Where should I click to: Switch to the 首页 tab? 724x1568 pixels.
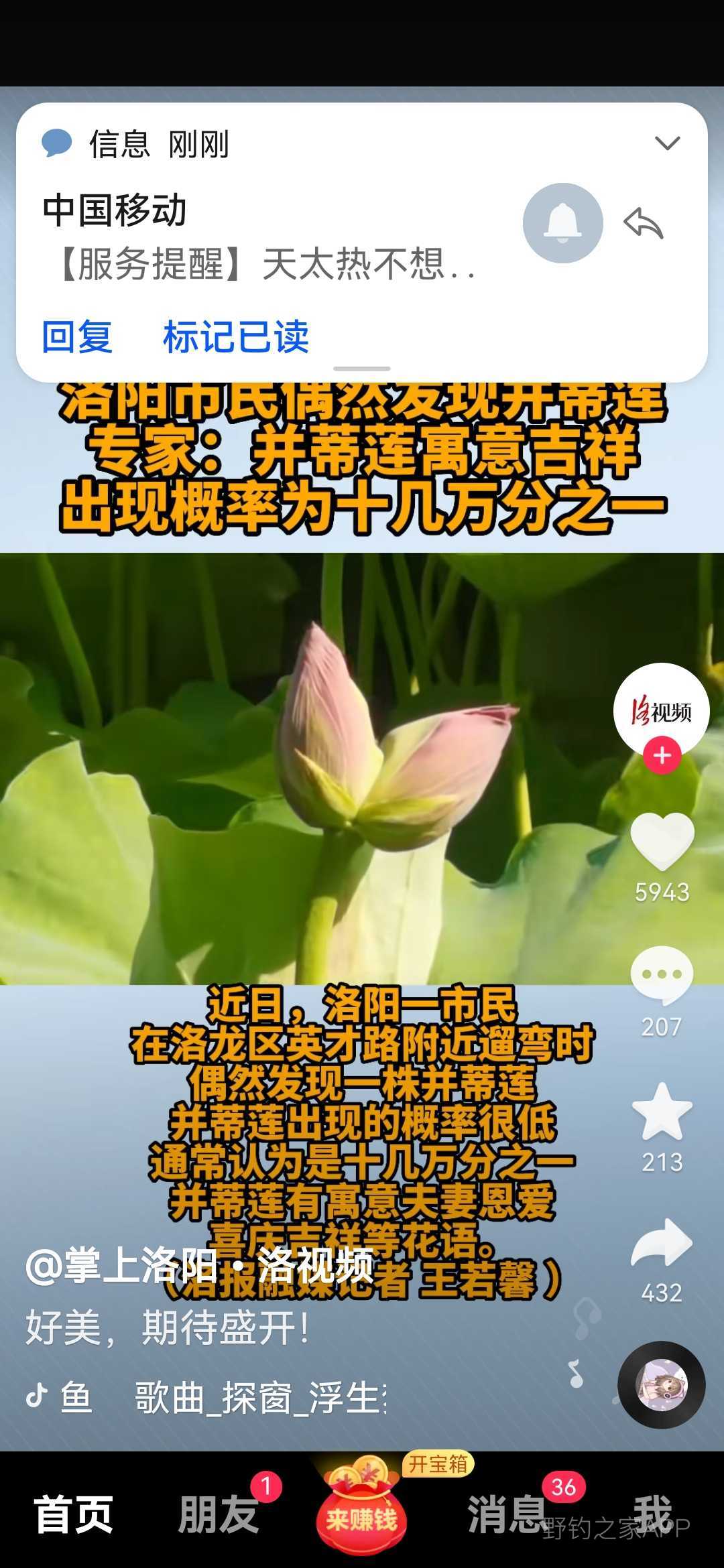(x=74, y=1514)
